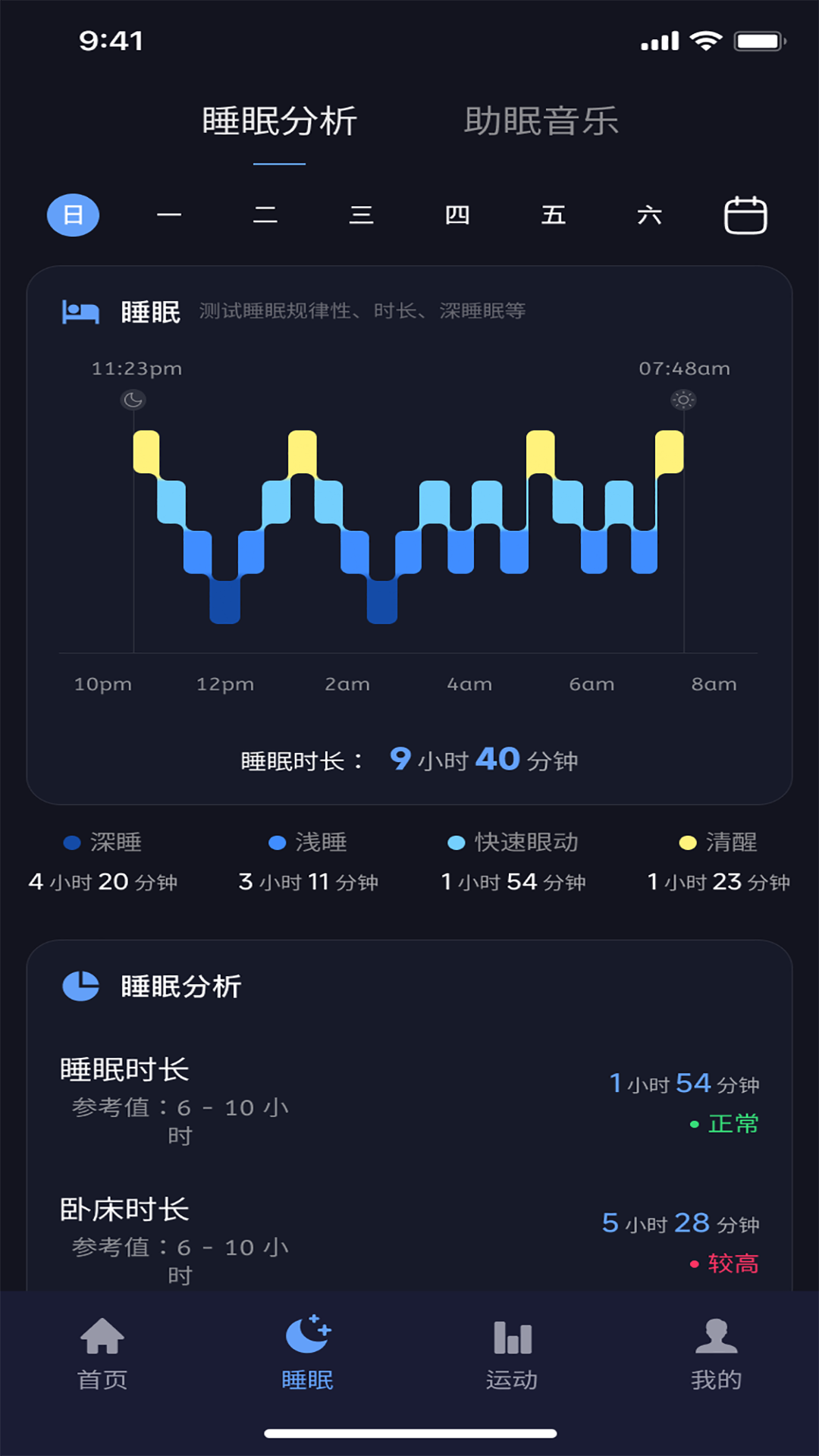This screenshot has height=1456, width=819.
Task: Select Saturday 六 in the weekday row
Action: [650, 215]
